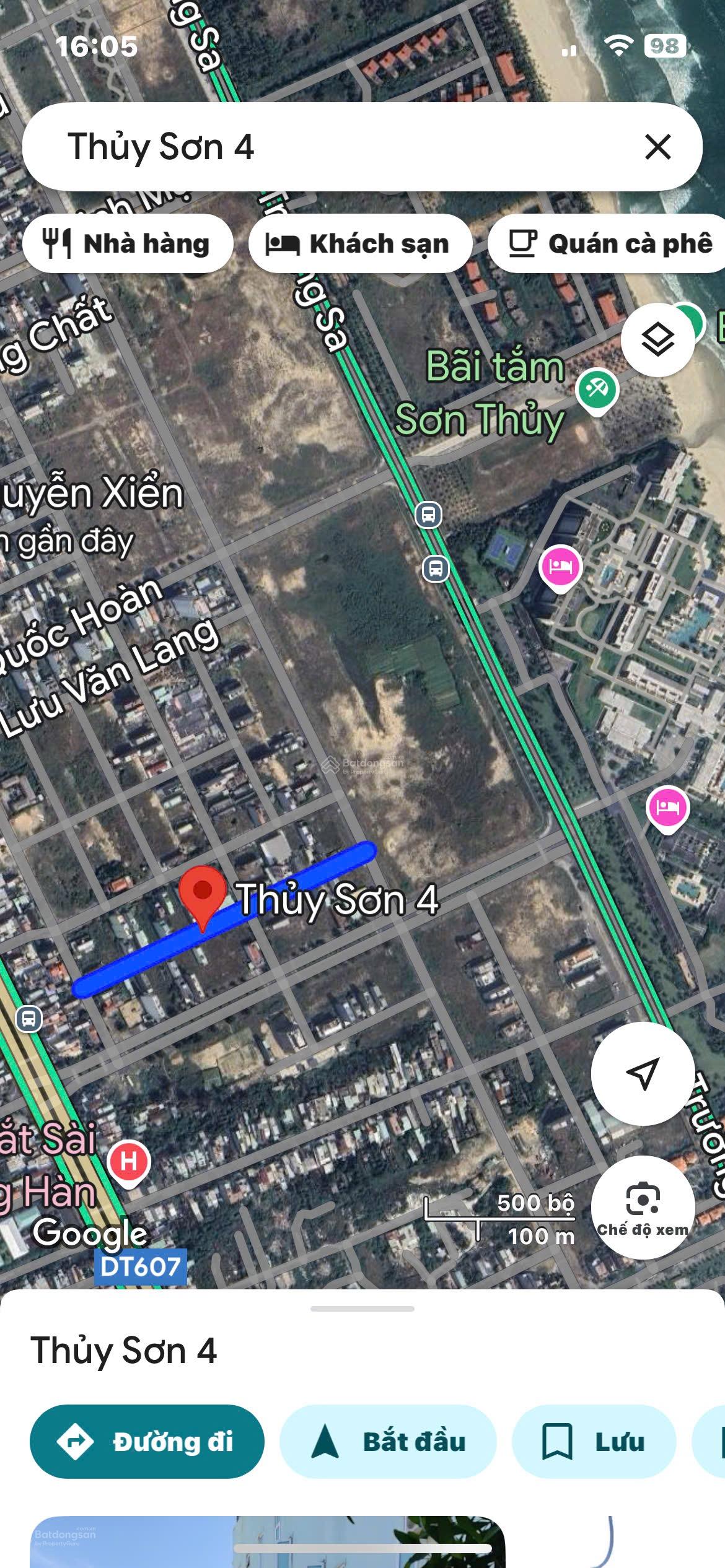Image resolution: width=725 pixels, height=1568 pixels.
Task: Start navigation with Bắt đầu
Action: 388,1442
